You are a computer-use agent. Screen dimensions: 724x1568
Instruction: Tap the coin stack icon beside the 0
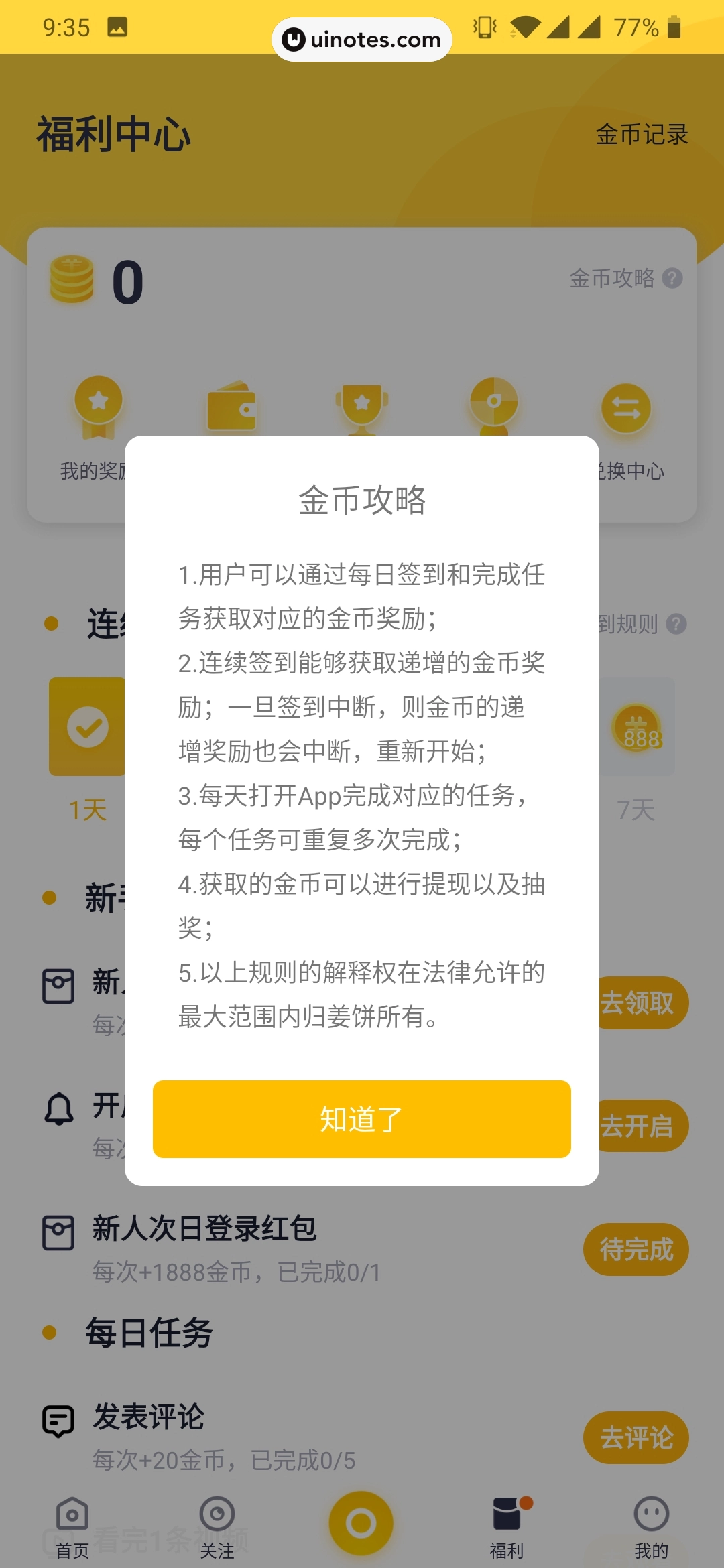tap(72, 279)
